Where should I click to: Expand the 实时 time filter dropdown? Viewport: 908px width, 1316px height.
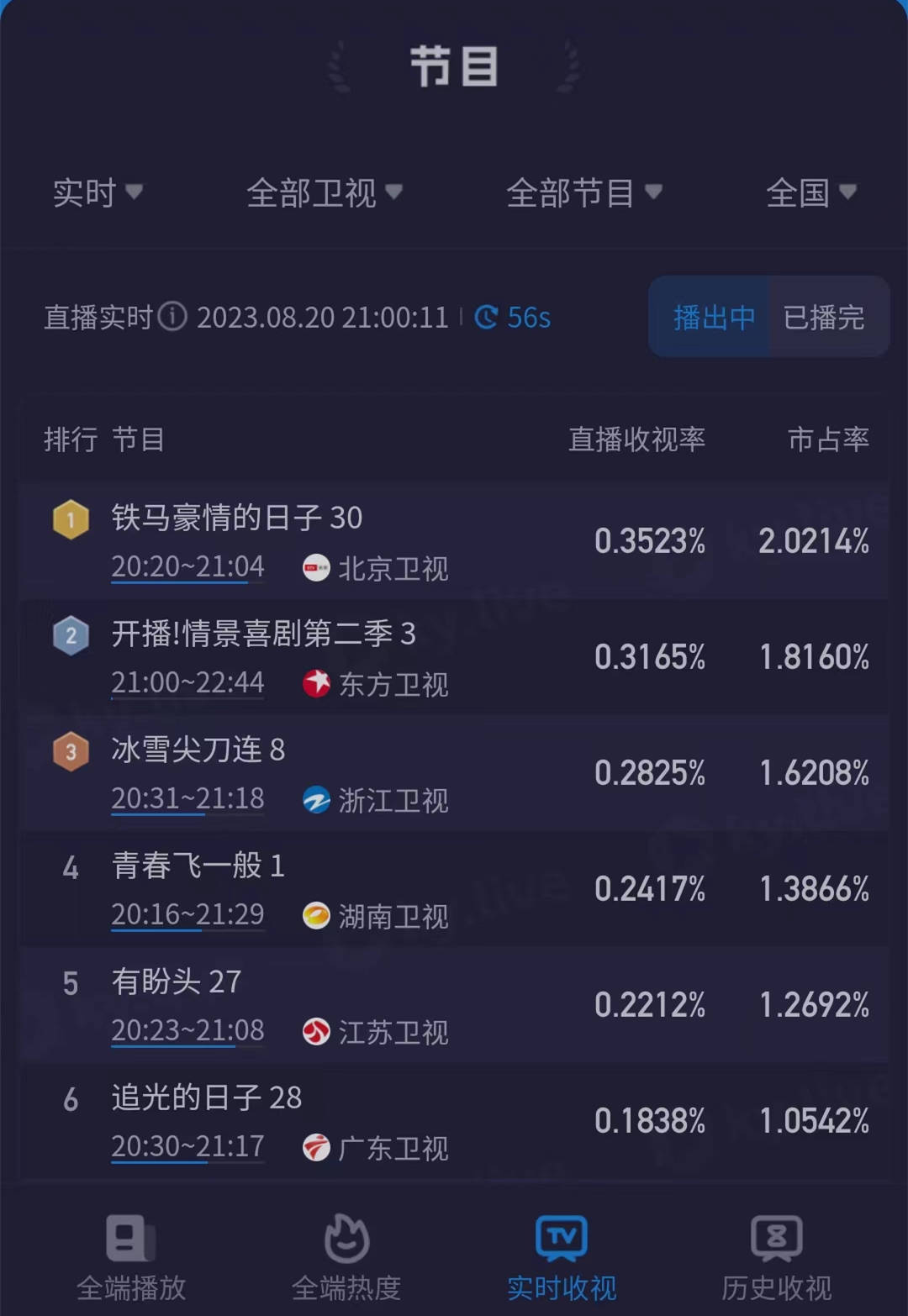pyautogui.click(x=97, y=193)
